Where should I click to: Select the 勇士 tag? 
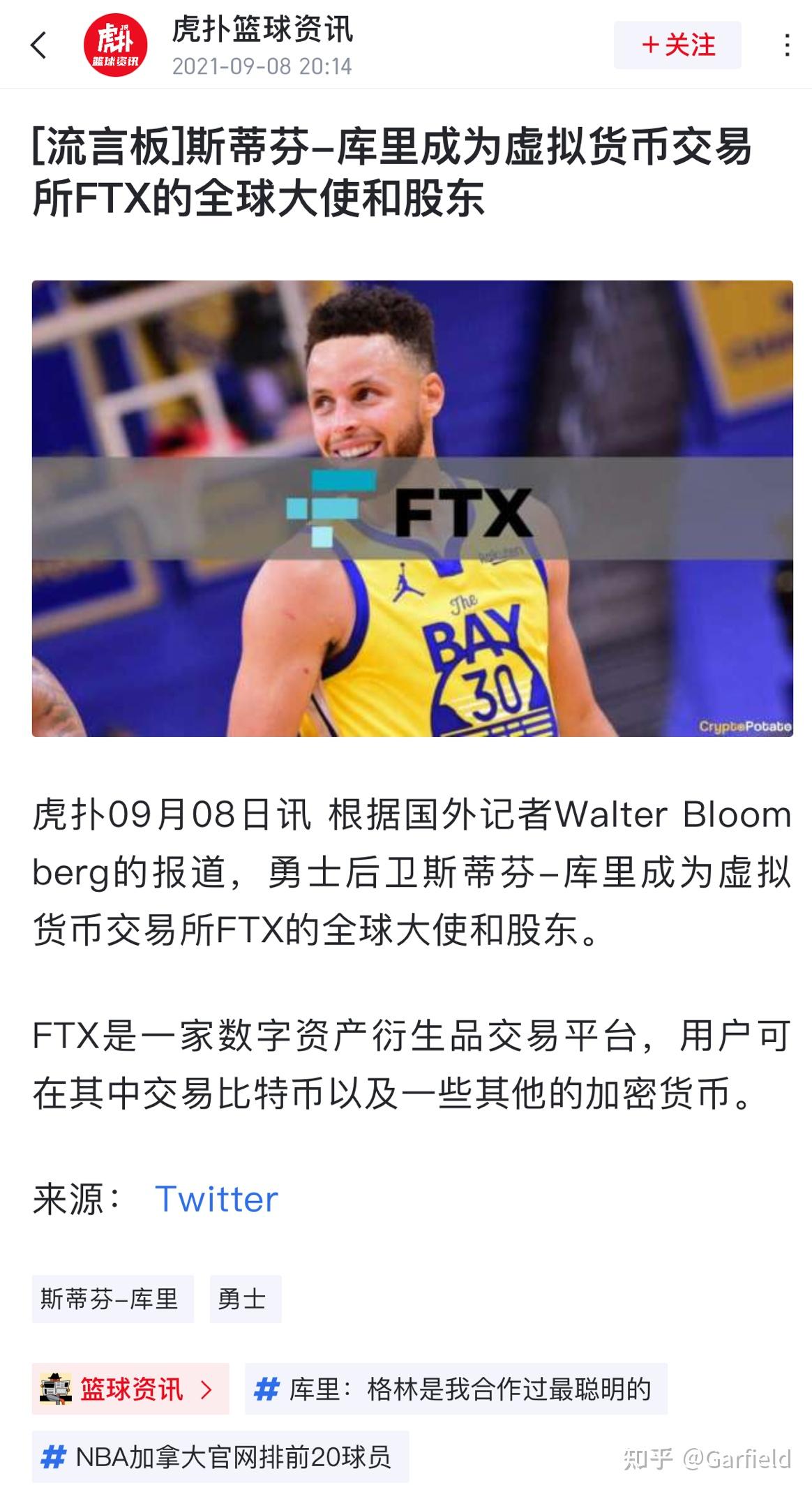(x=246, y=1299)
